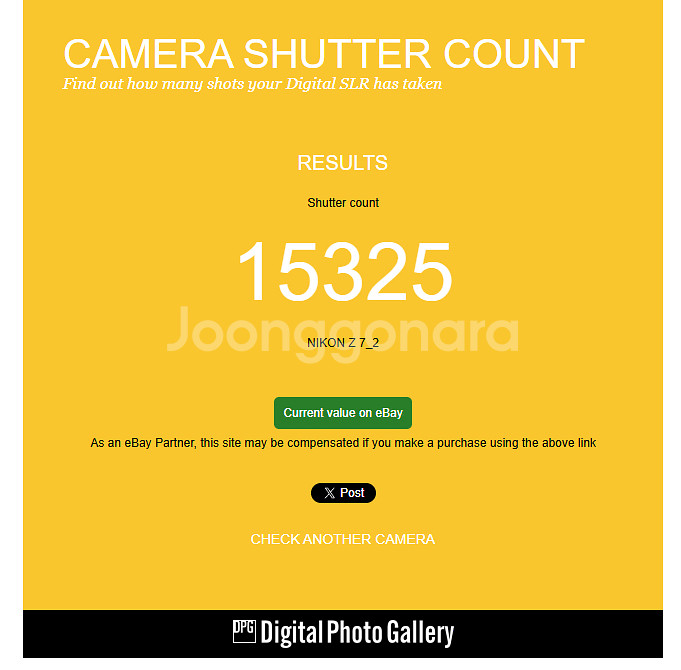Open Current value on eBay button

pos(343,413)
